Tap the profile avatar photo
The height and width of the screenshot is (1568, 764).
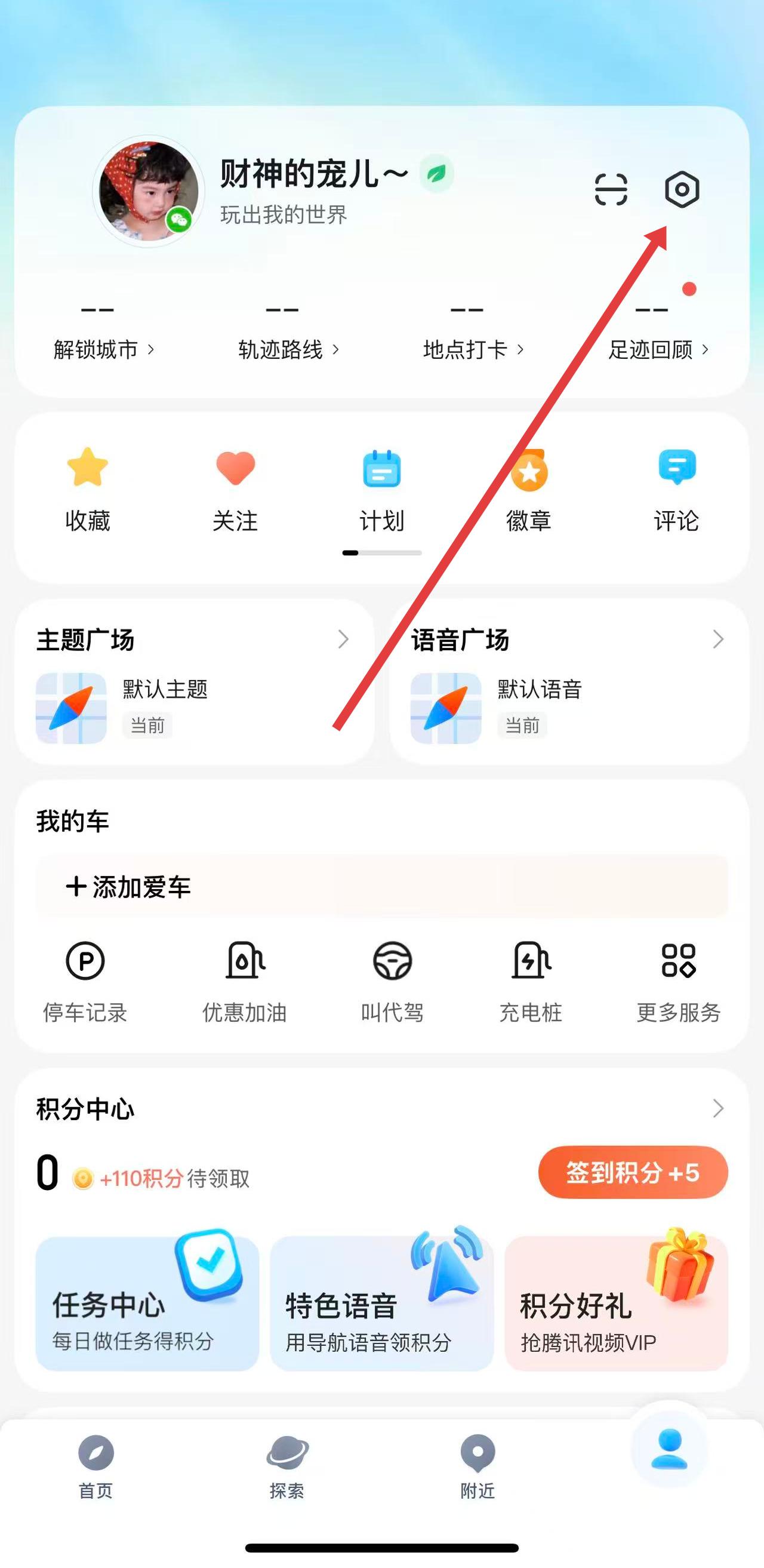[149, 191]
